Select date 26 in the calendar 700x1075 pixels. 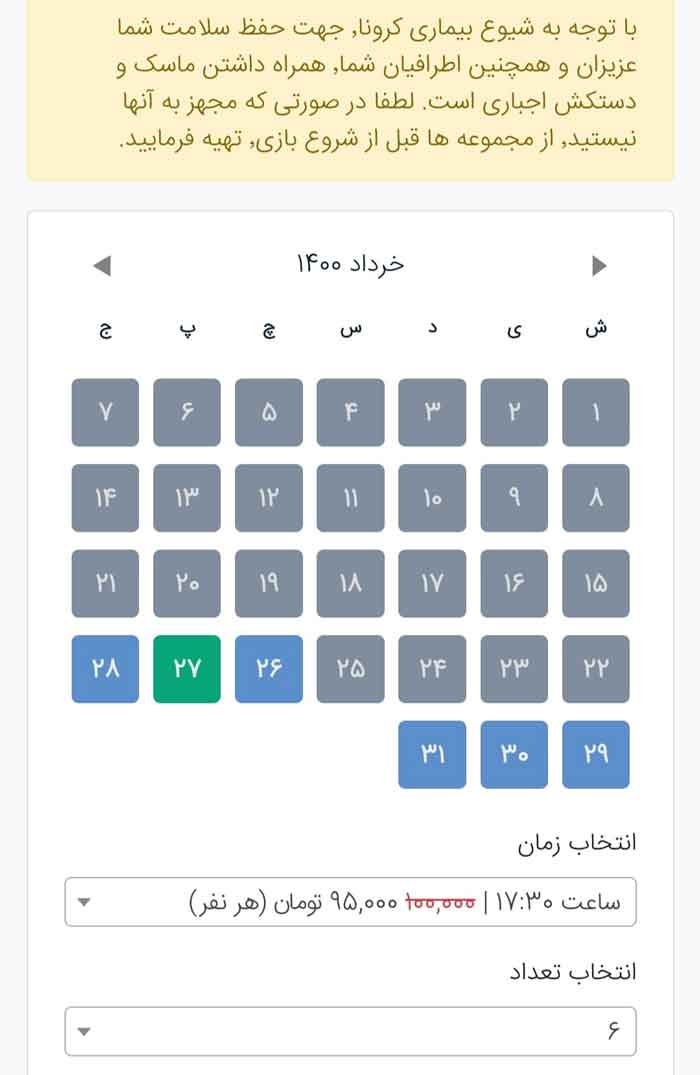pos(269,669)
